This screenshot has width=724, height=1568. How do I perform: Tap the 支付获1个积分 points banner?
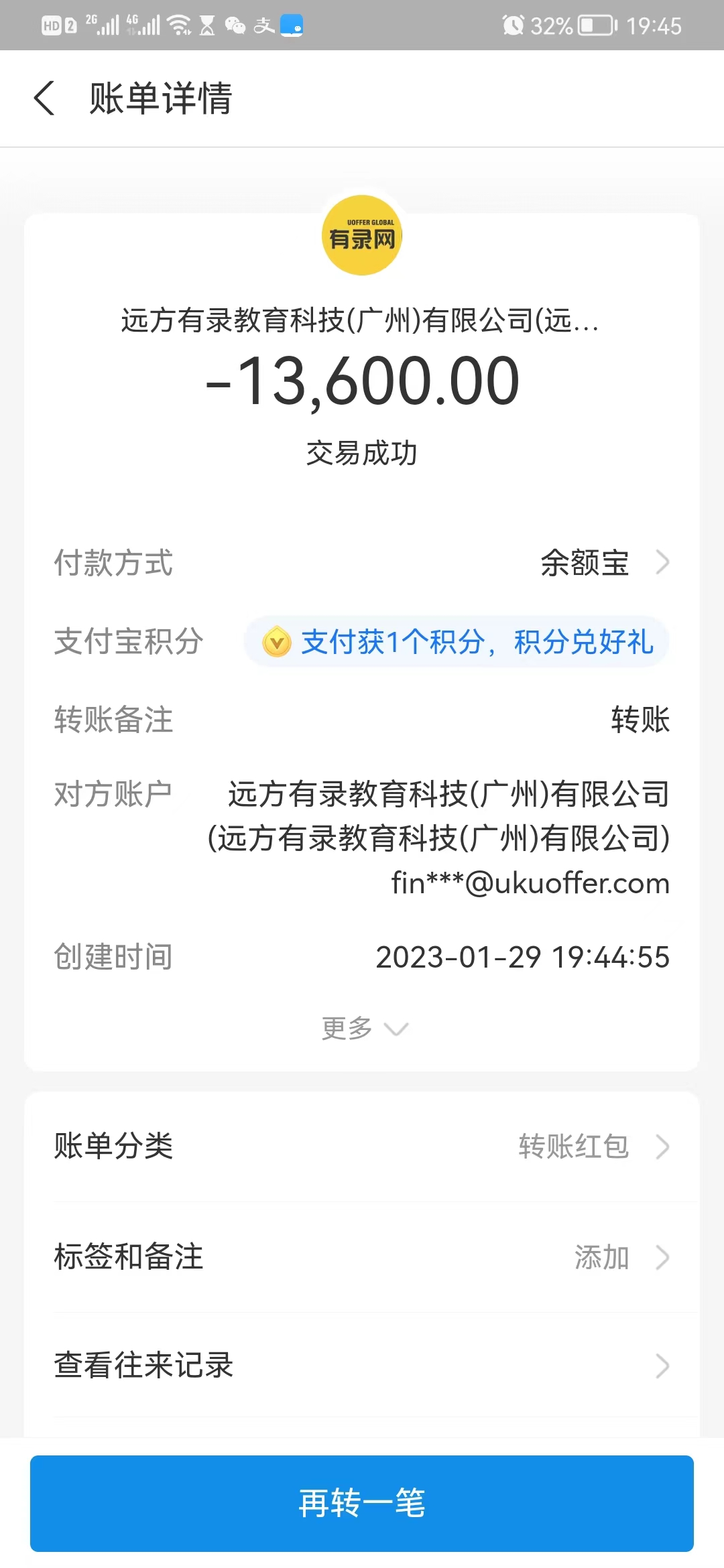pos(457,642)
